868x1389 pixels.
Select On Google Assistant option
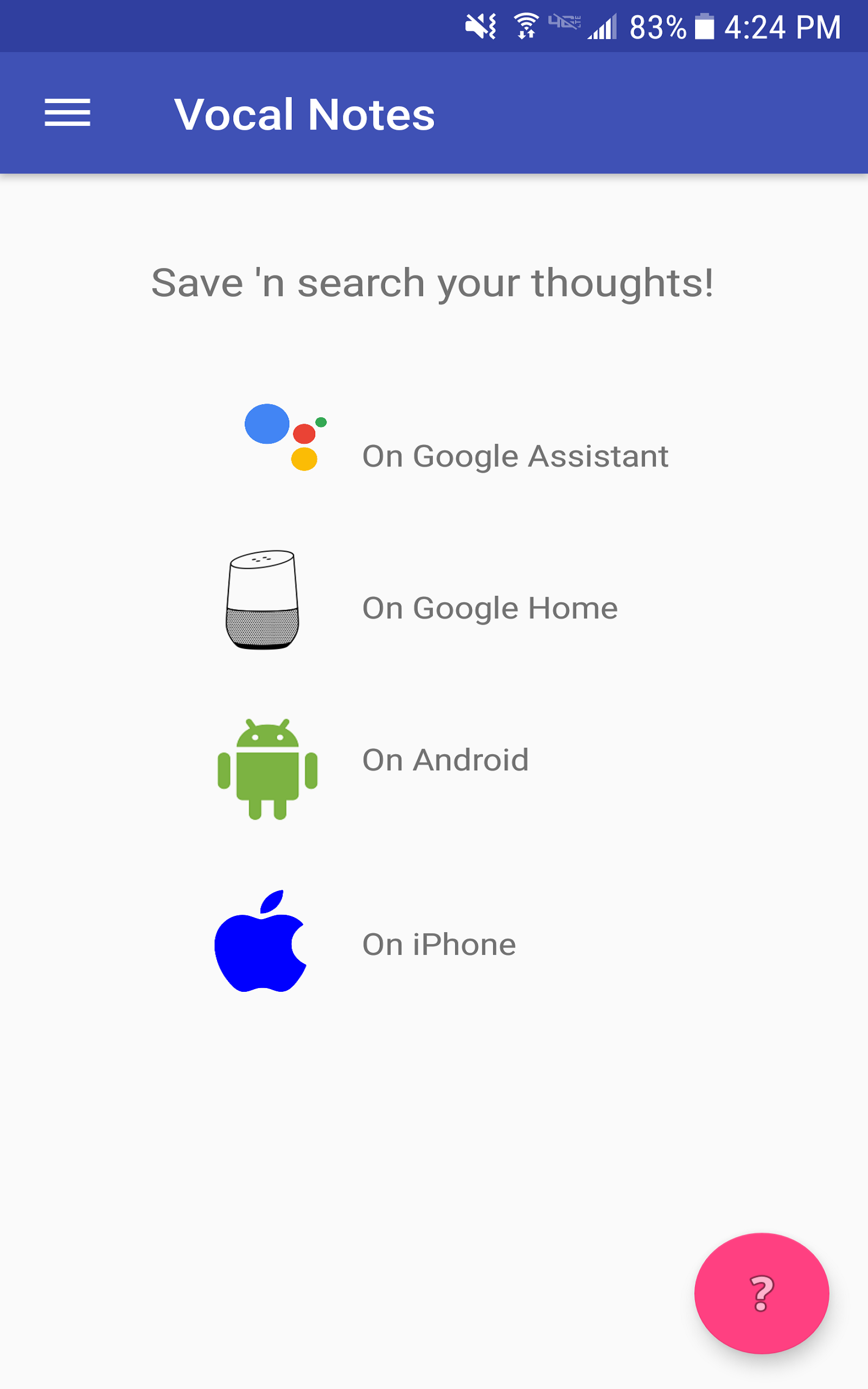(514, 456)
